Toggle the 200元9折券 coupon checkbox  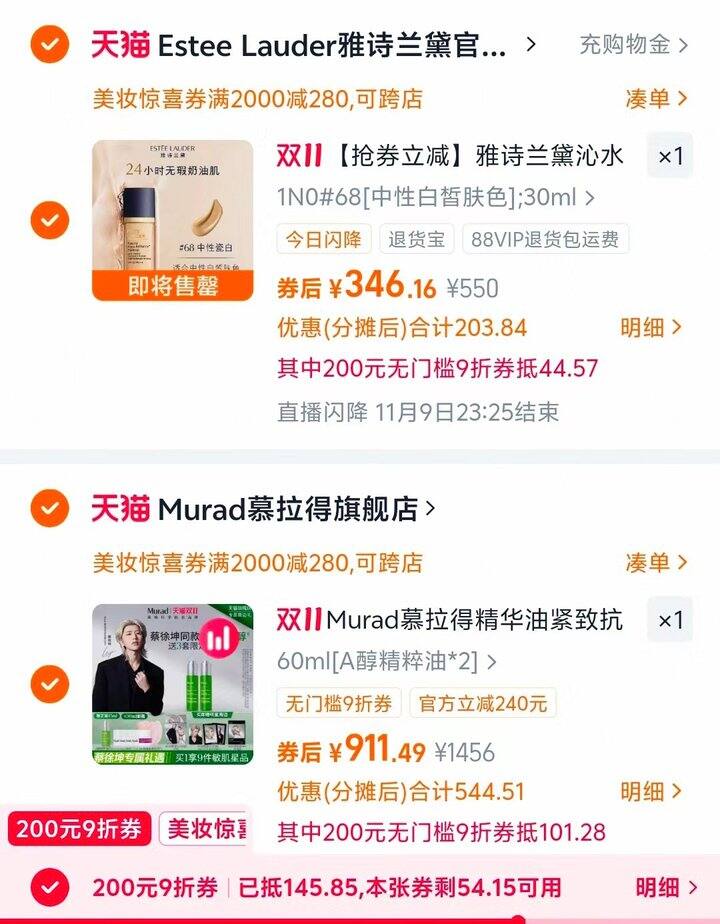pos(49,887)
